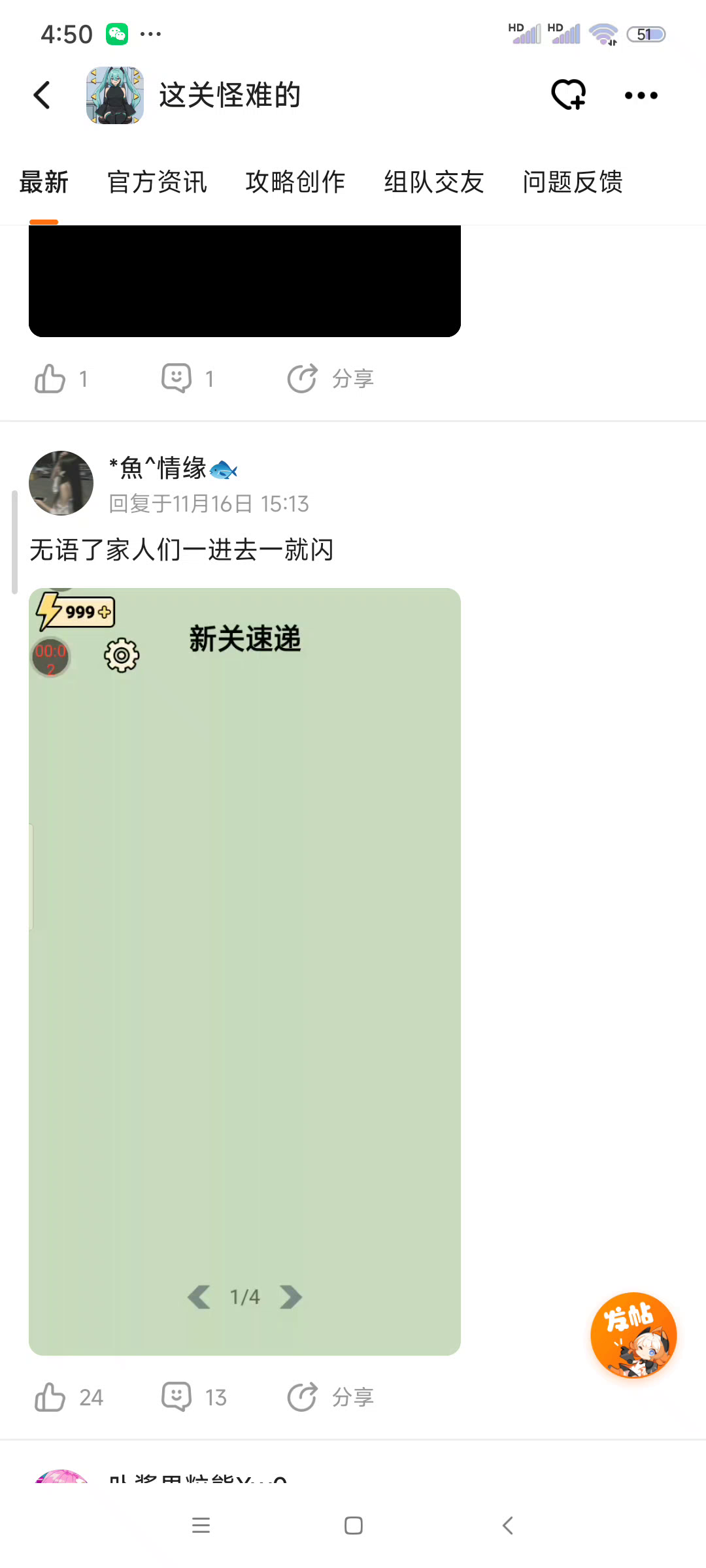Open the three-dot overflow menu

(x=641, y=95)
